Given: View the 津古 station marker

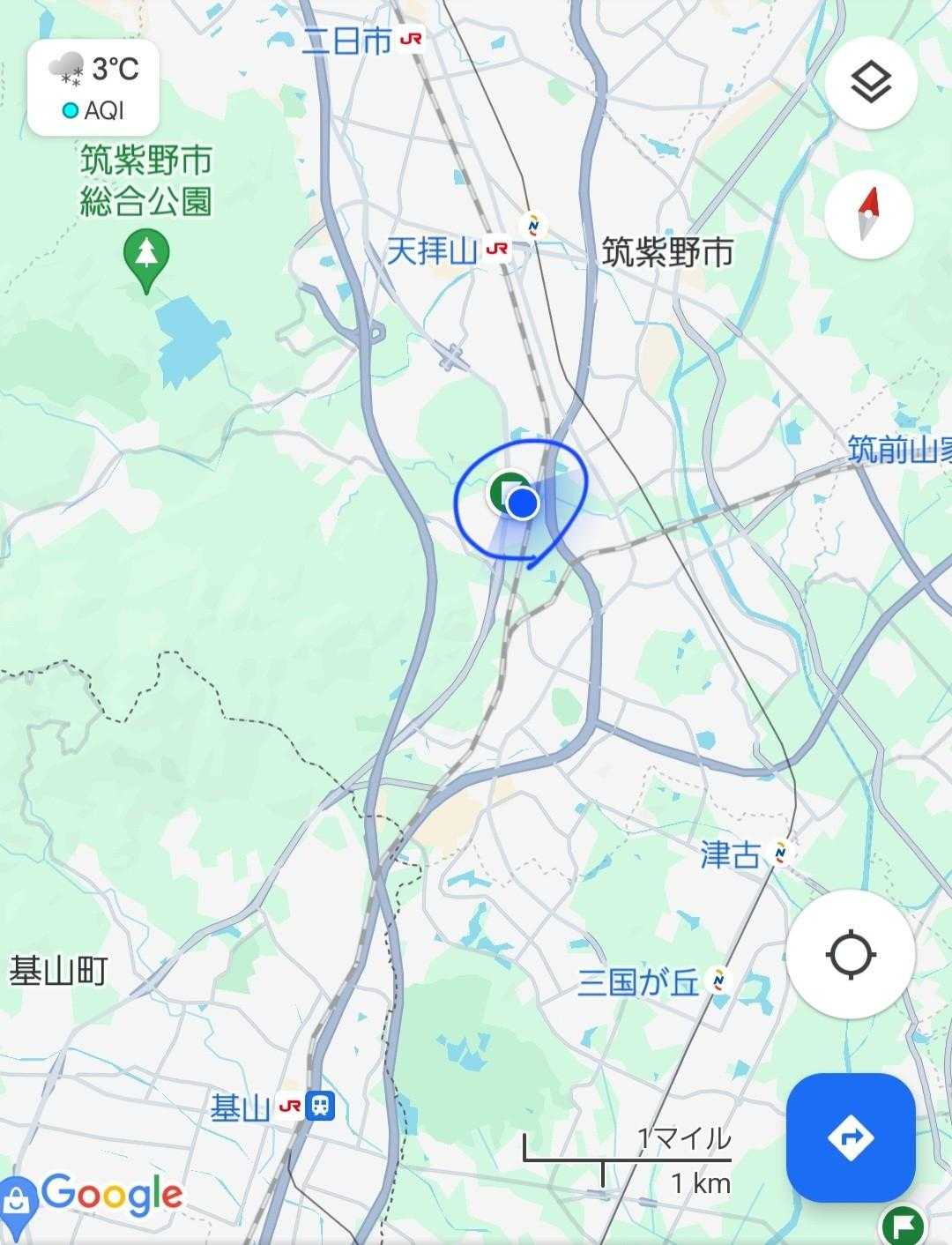Looking at the screenshot, I should [x=779, y=853].
